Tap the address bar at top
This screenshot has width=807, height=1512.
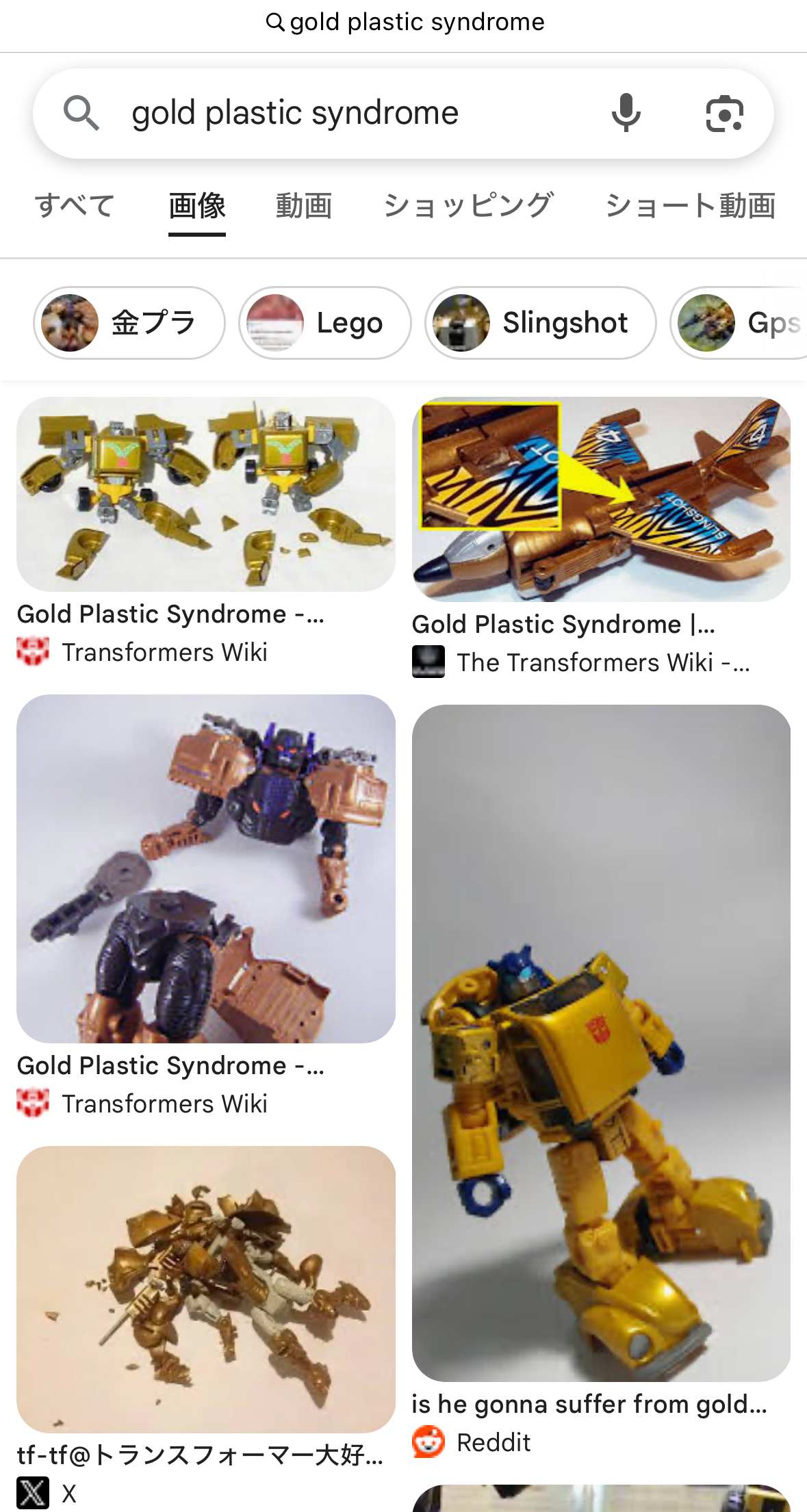[404, 23]
